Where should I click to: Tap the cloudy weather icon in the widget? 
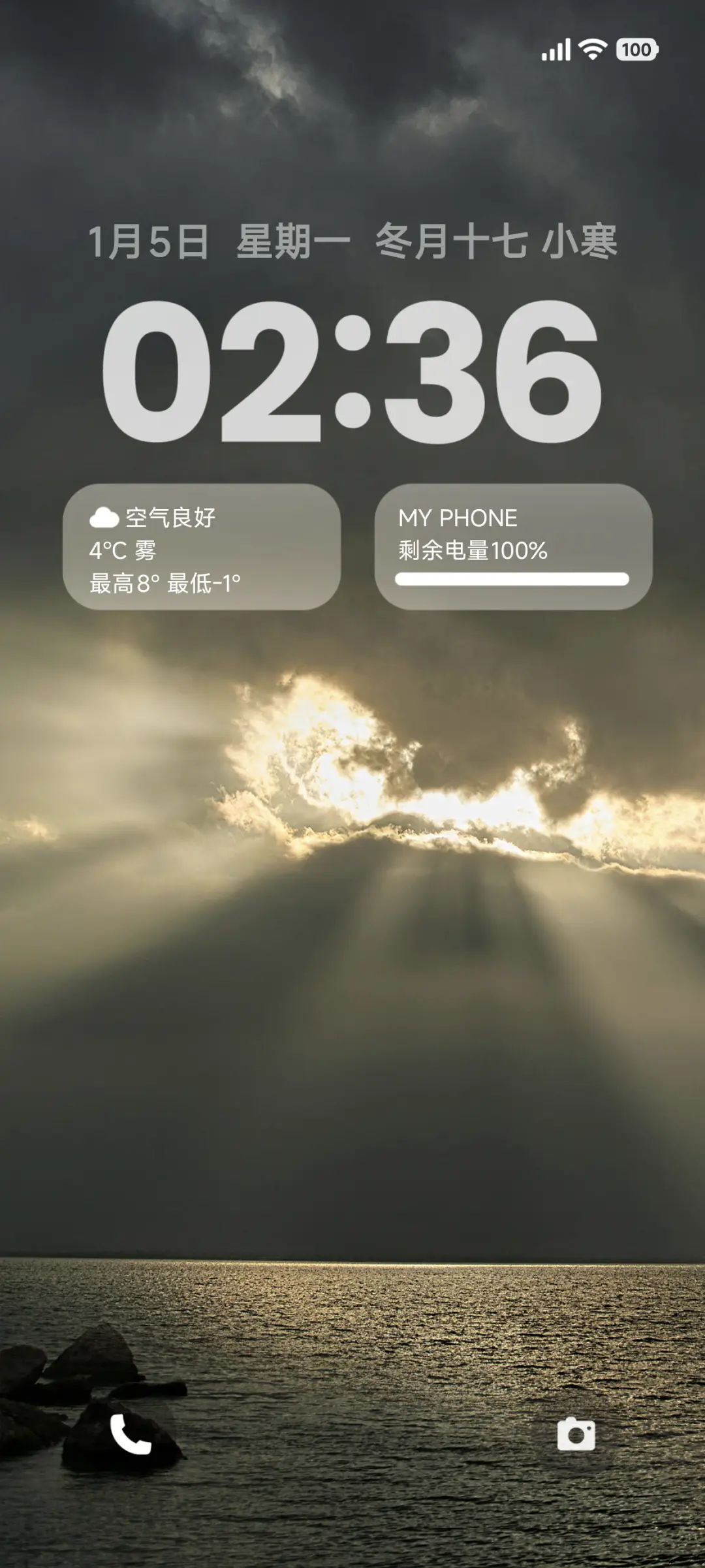tap(103, 518)
